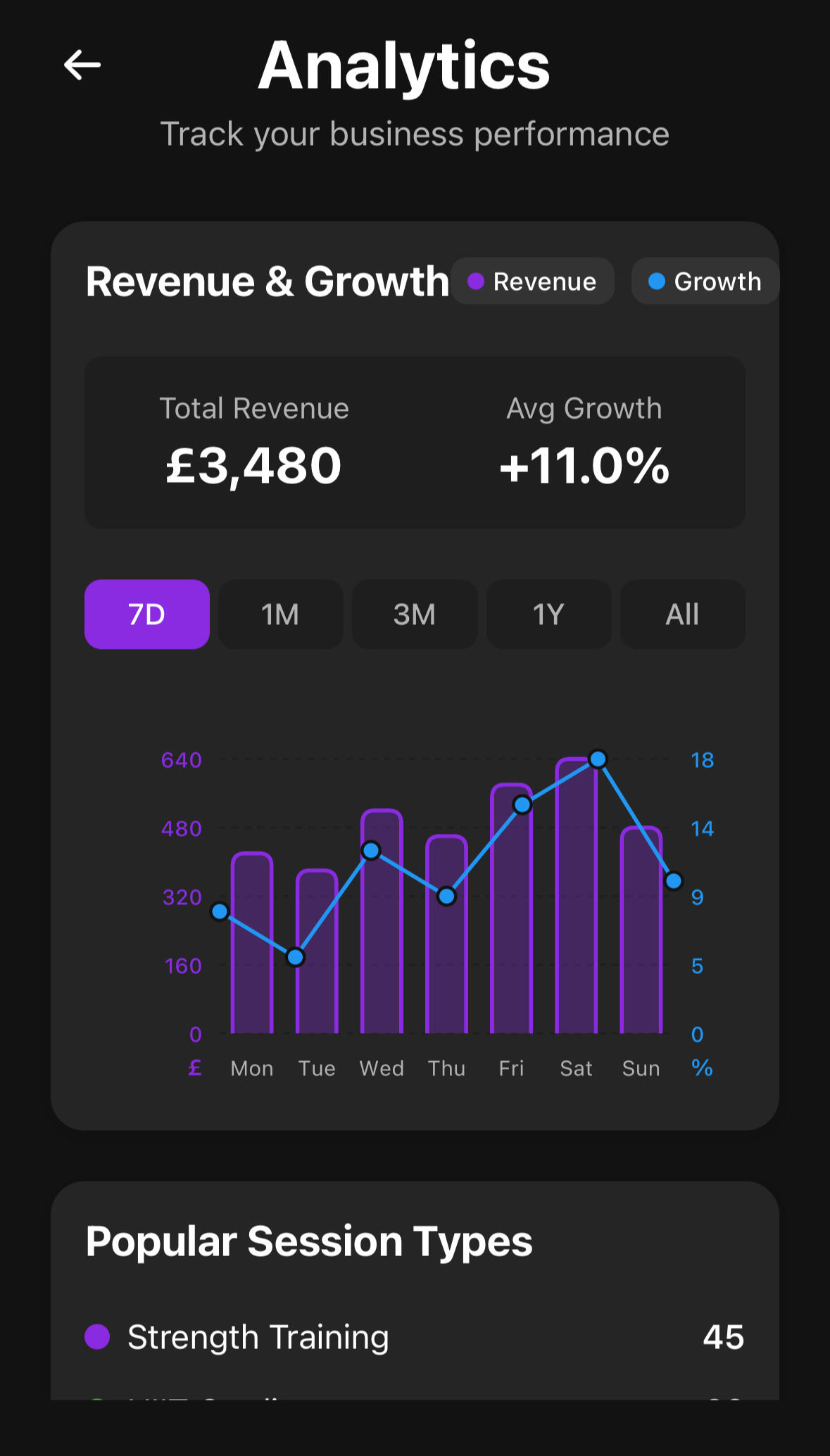Click the back arrow to exit Analytics
830x1456 pixels.
82,65
